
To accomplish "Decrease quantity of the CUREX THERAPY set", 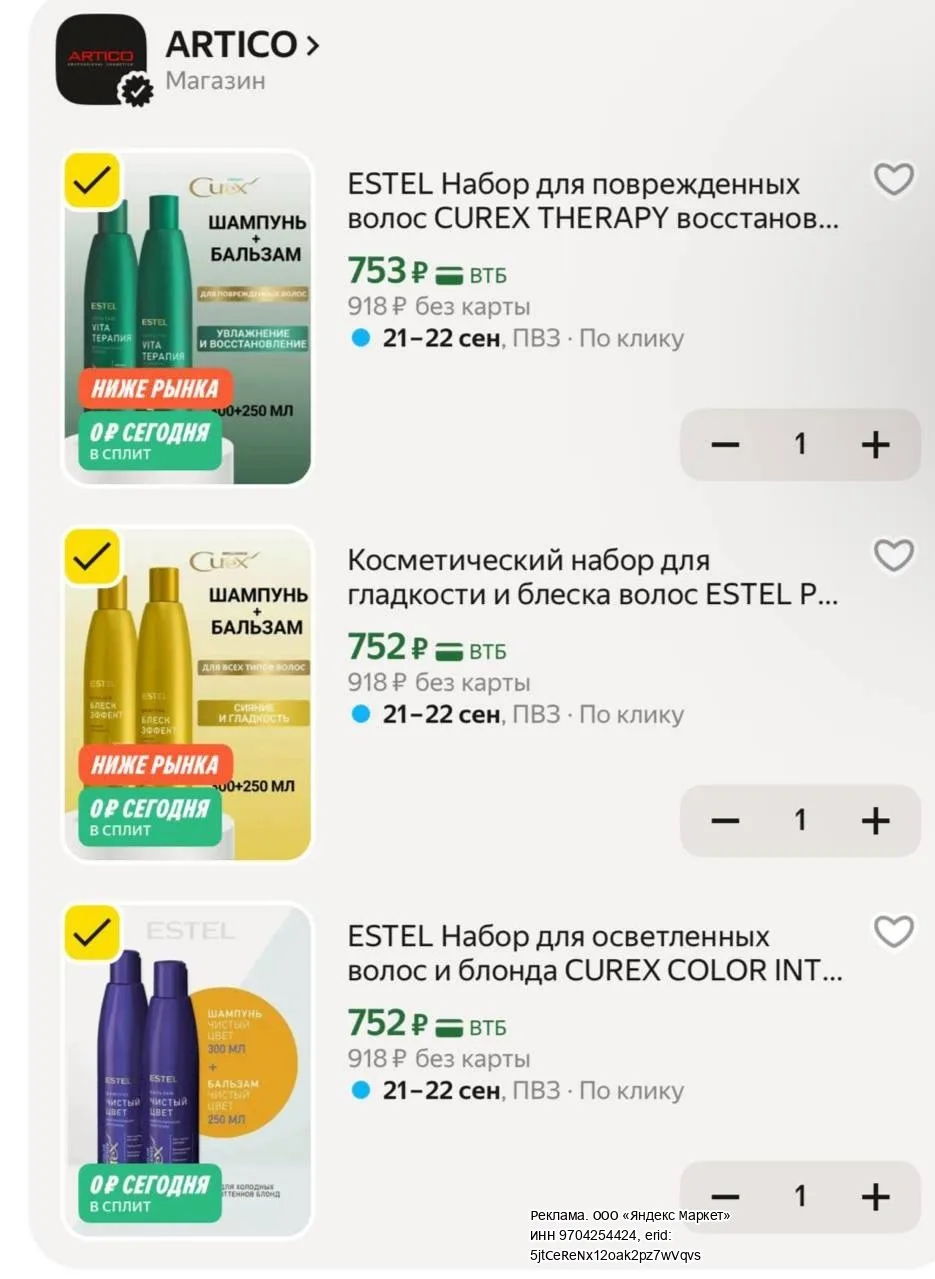I will [725, 445].
